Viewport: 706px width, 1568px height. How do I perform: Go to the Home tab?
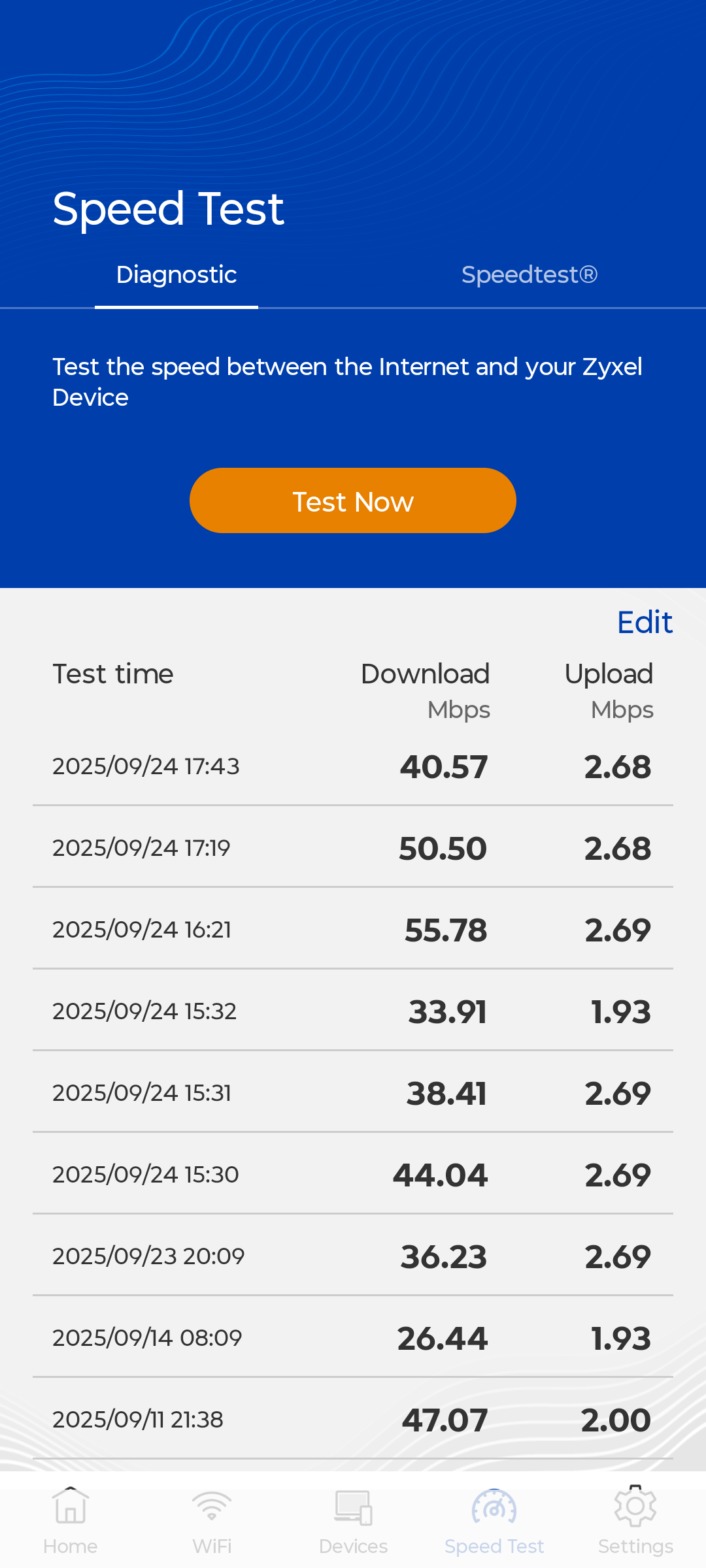71,1521
